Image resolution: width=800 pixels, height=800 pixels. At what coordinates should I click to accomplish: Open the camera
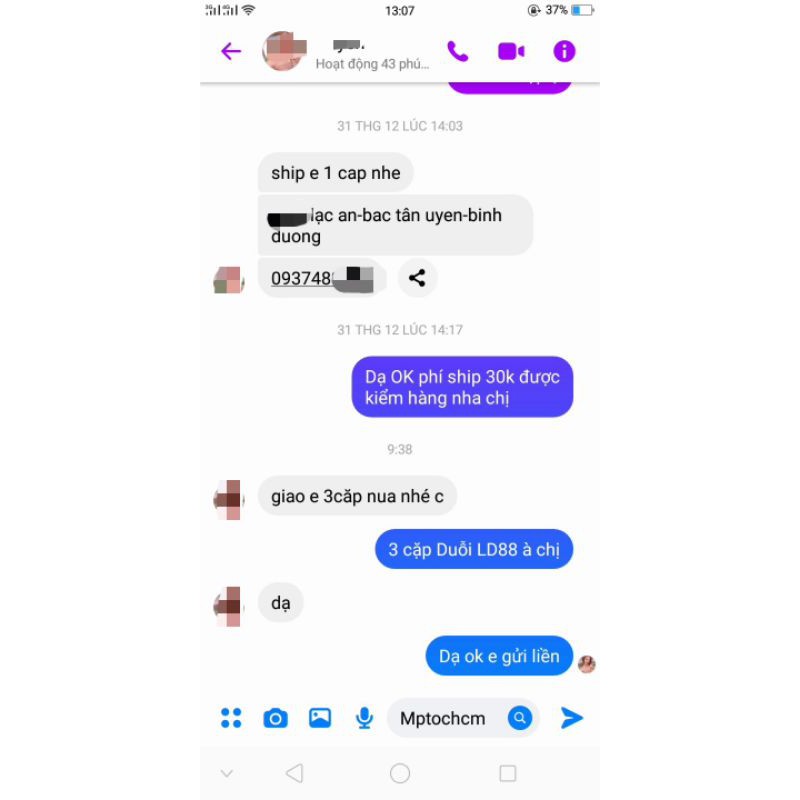click(x=275, y=718)
